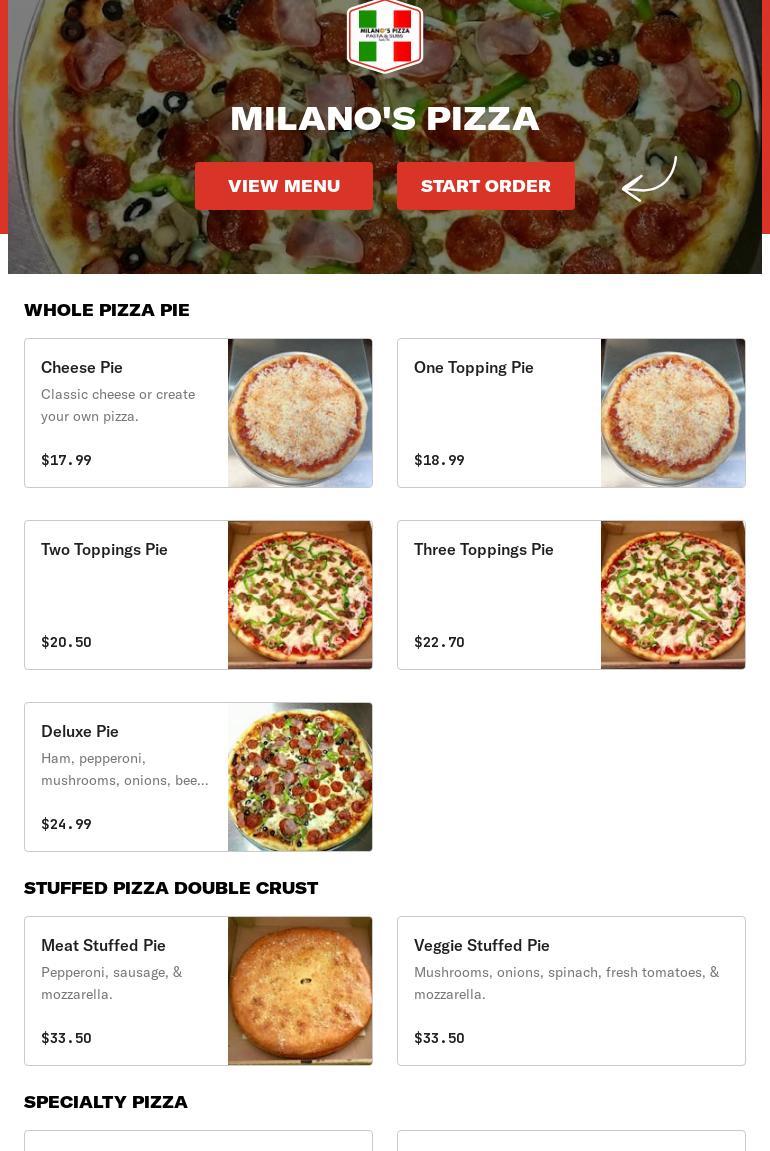Viewport: 770px width, 1151px height.
Task: Choose the Two Toppings Pie
Action: (x=198, y=595)
